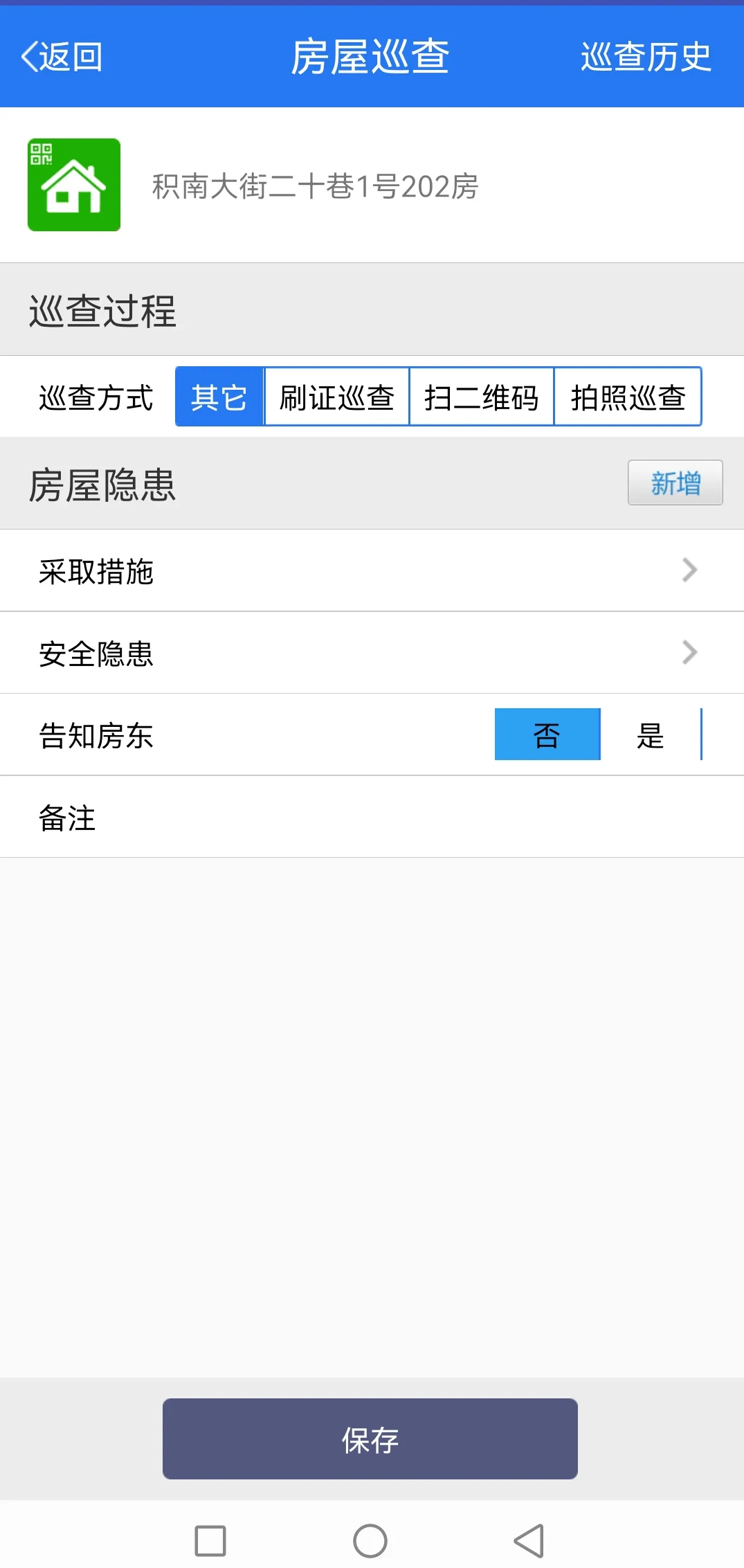Keep 告知房东 set to 否
The width and height of the screenshot is (744, 1568).
pos(547,735)
